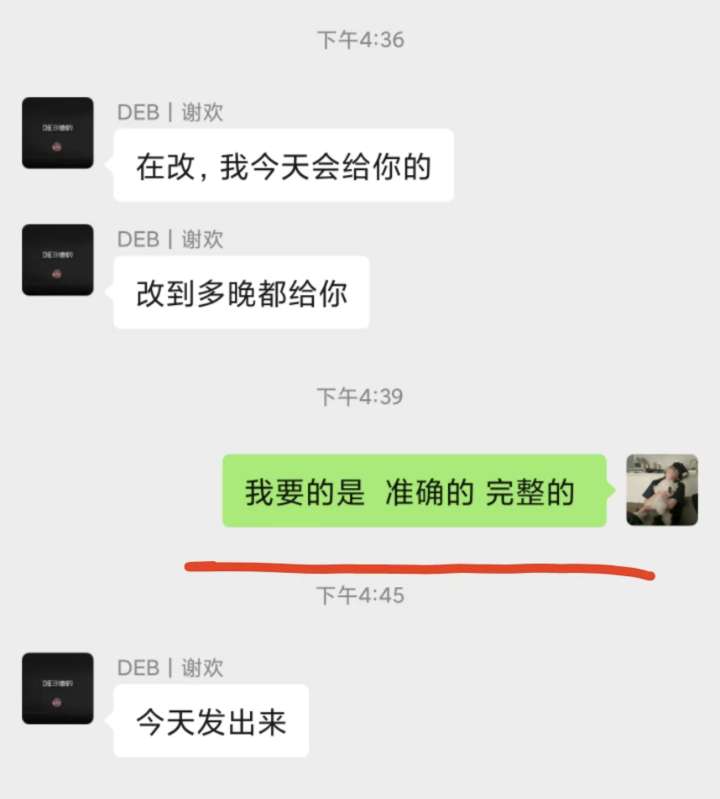Image resolution: width=720 pixels, height=799 pixels.
Task: Open own avatar beside the green message
Action: click(661, 490)
